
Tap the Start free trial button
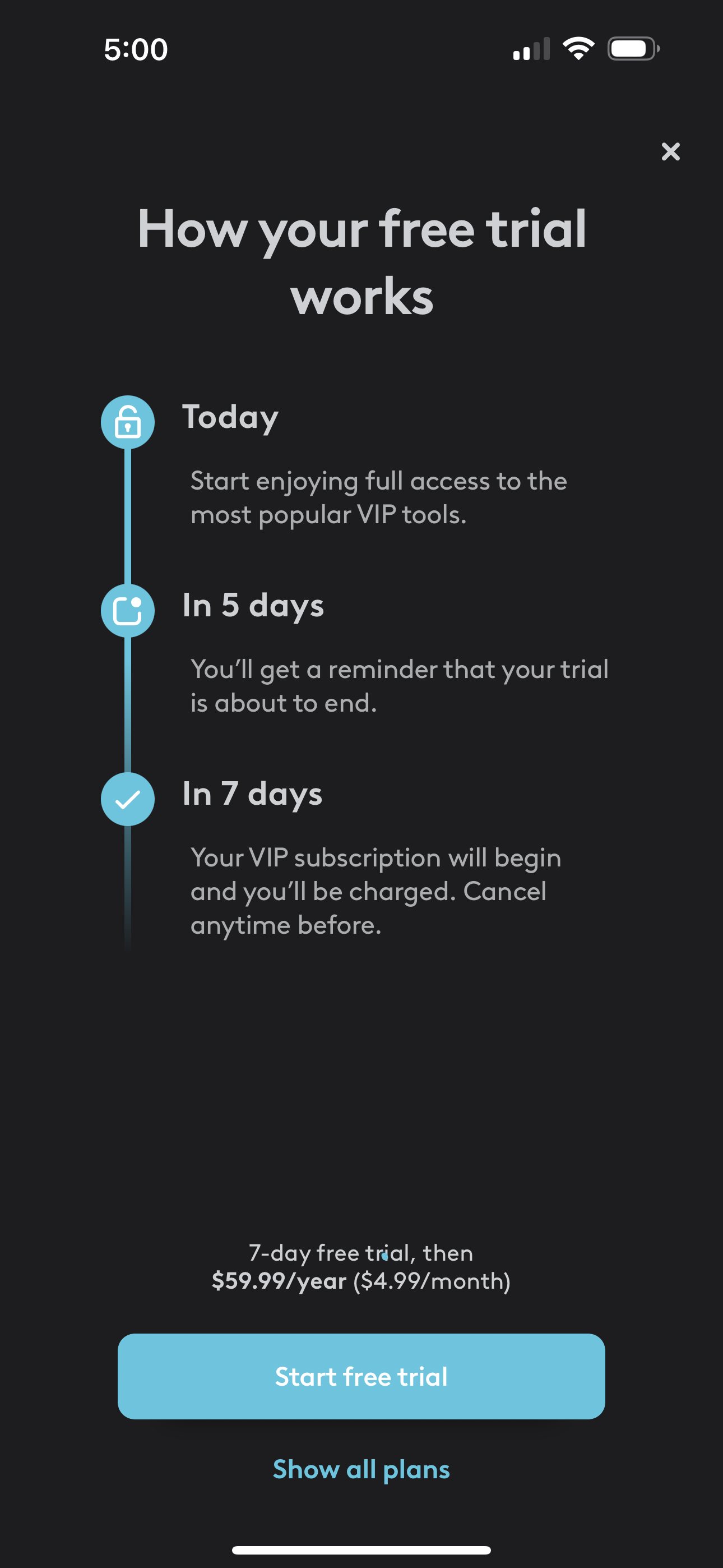tap(361, 1376)
